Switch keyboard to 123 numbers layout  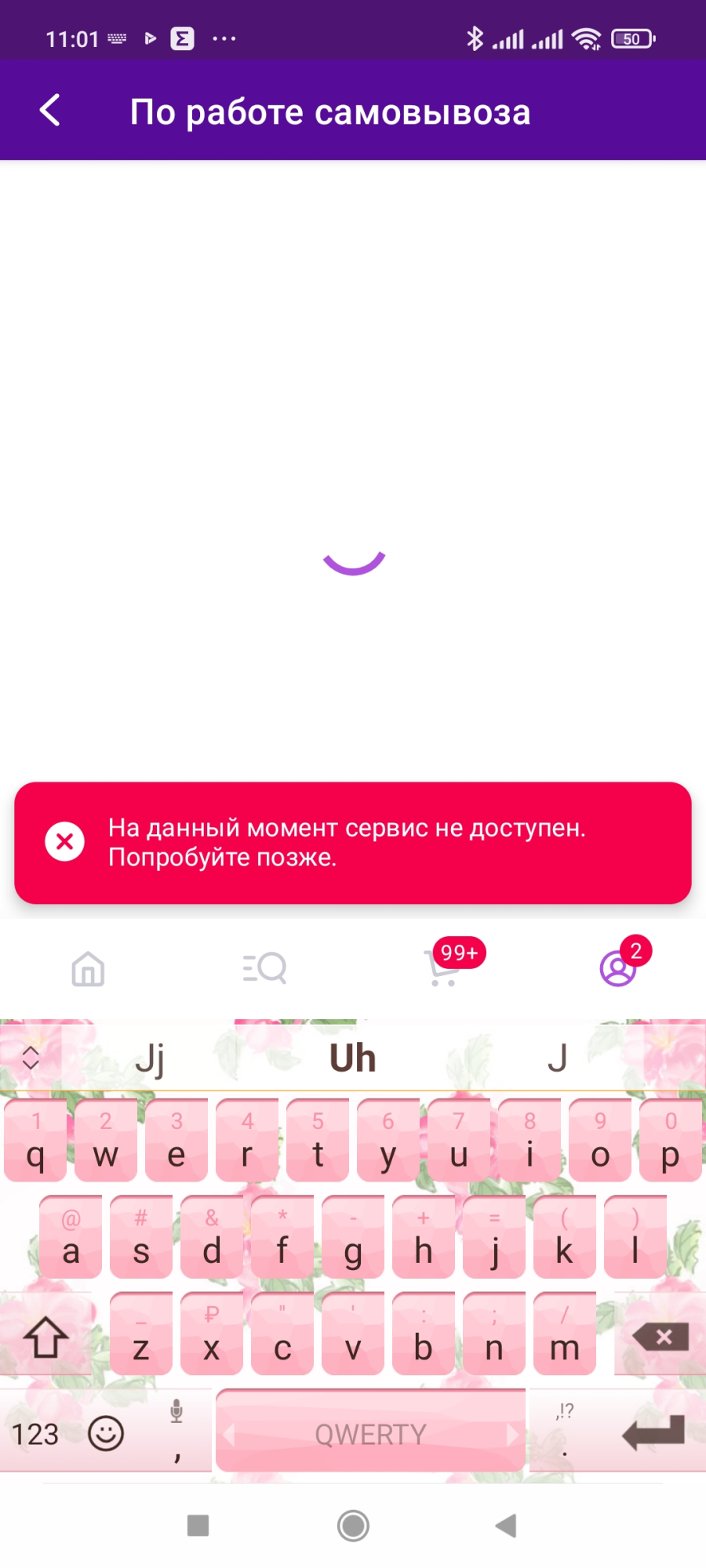point(35,1434)
